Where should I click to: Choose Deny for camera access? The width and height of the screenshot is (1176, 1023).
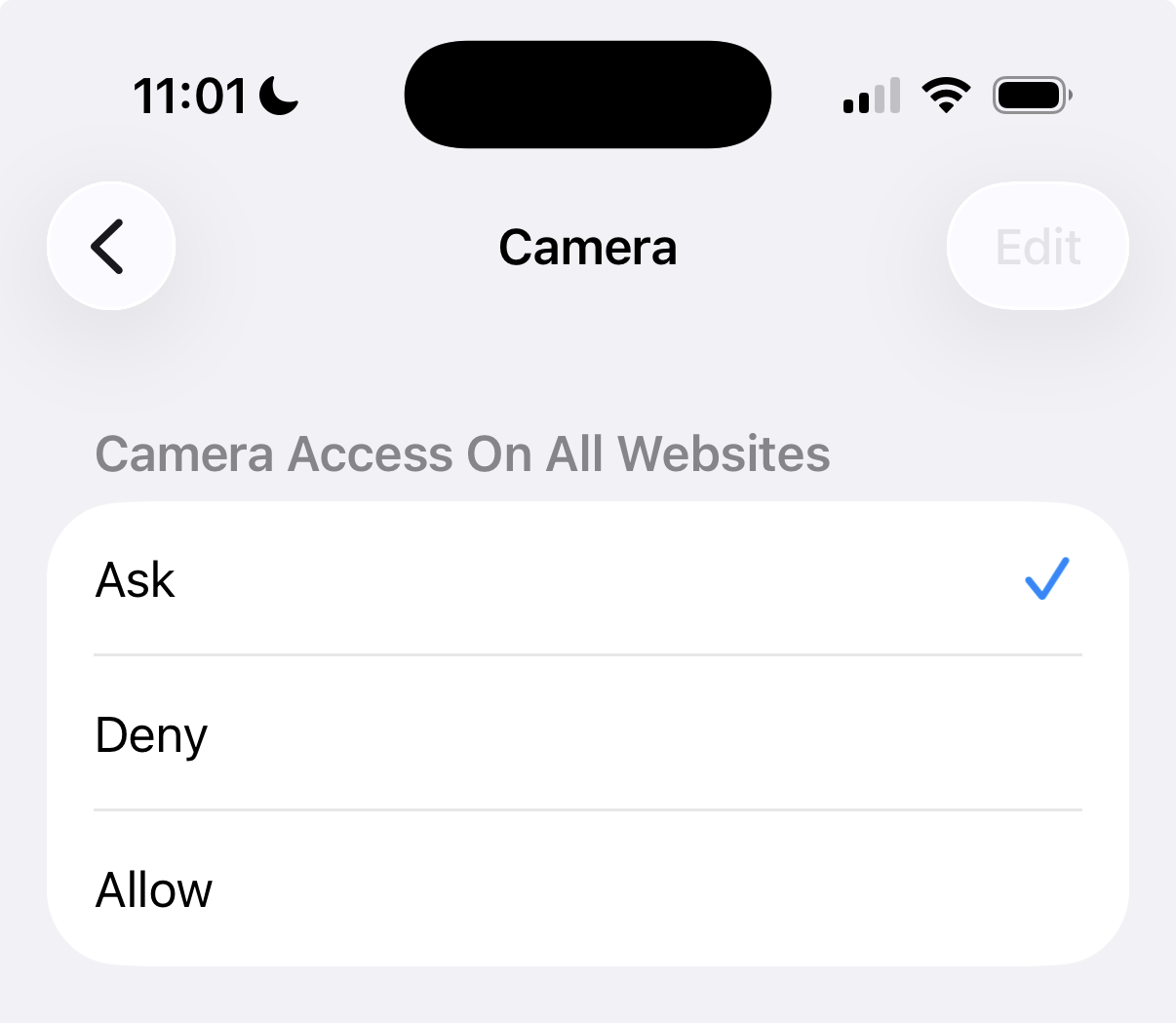point(587,733)
